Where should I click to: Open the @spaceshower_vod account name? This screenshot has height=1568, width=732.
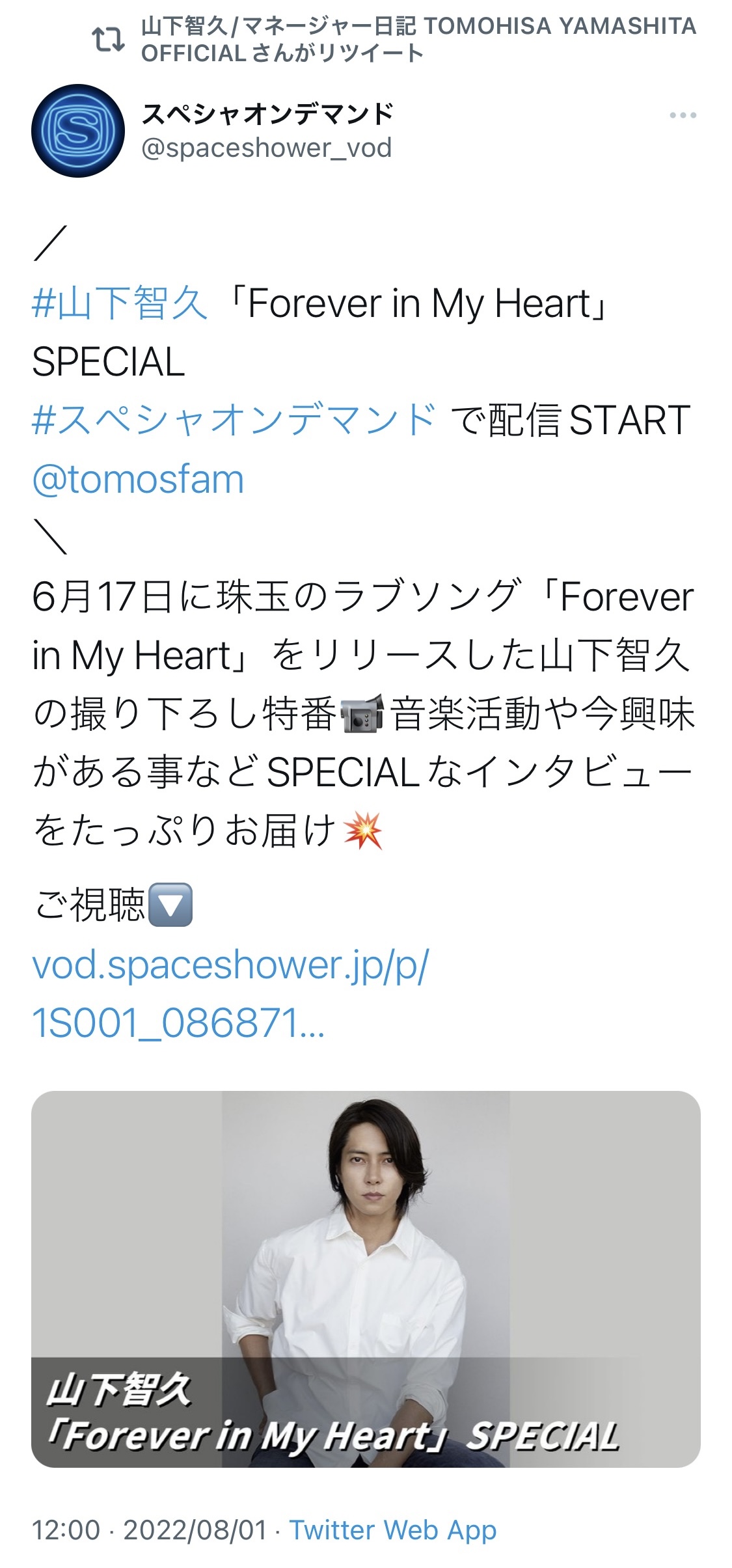pos(267,148)
